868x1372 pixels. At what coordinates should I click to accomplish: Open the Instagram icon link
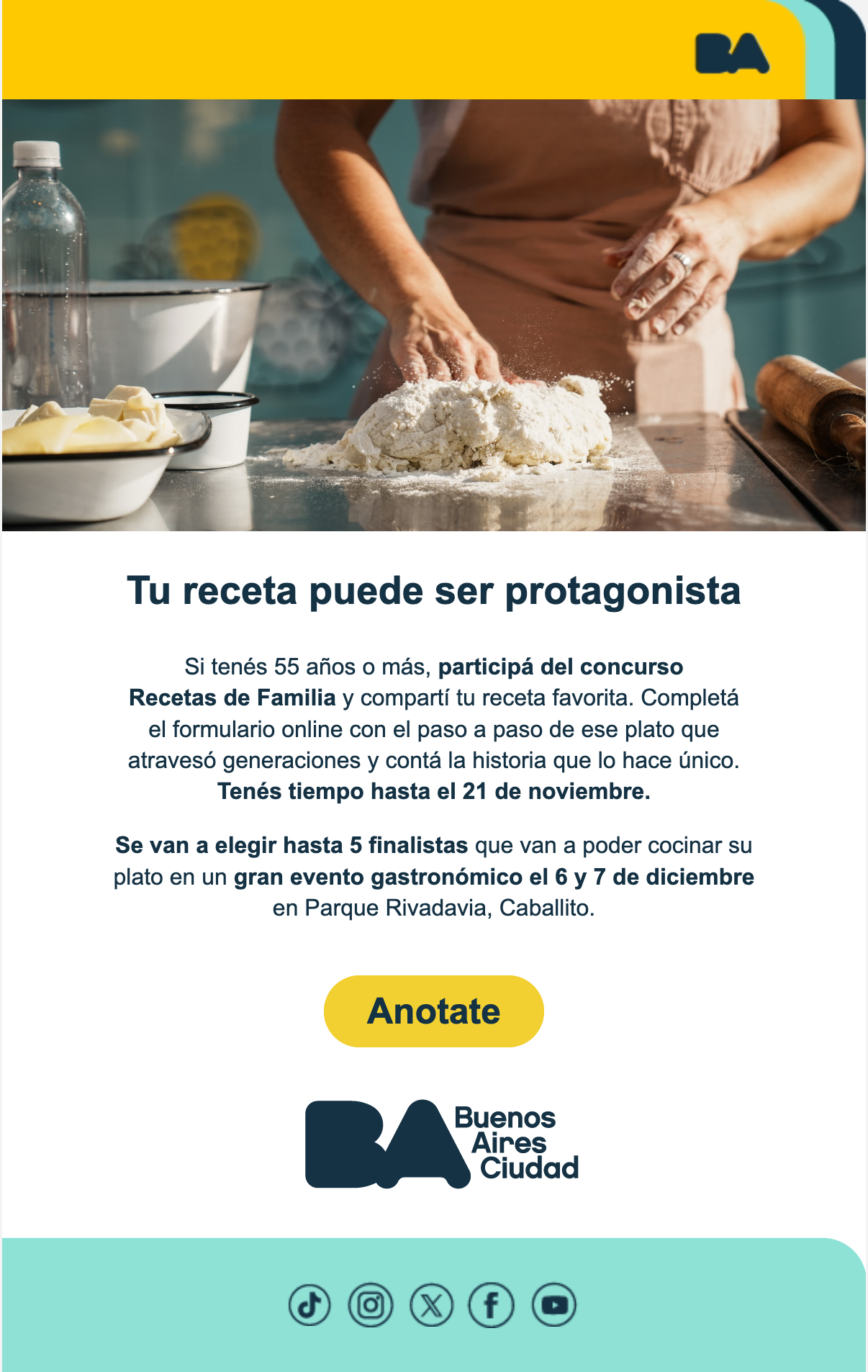[x=371, y=1305]
